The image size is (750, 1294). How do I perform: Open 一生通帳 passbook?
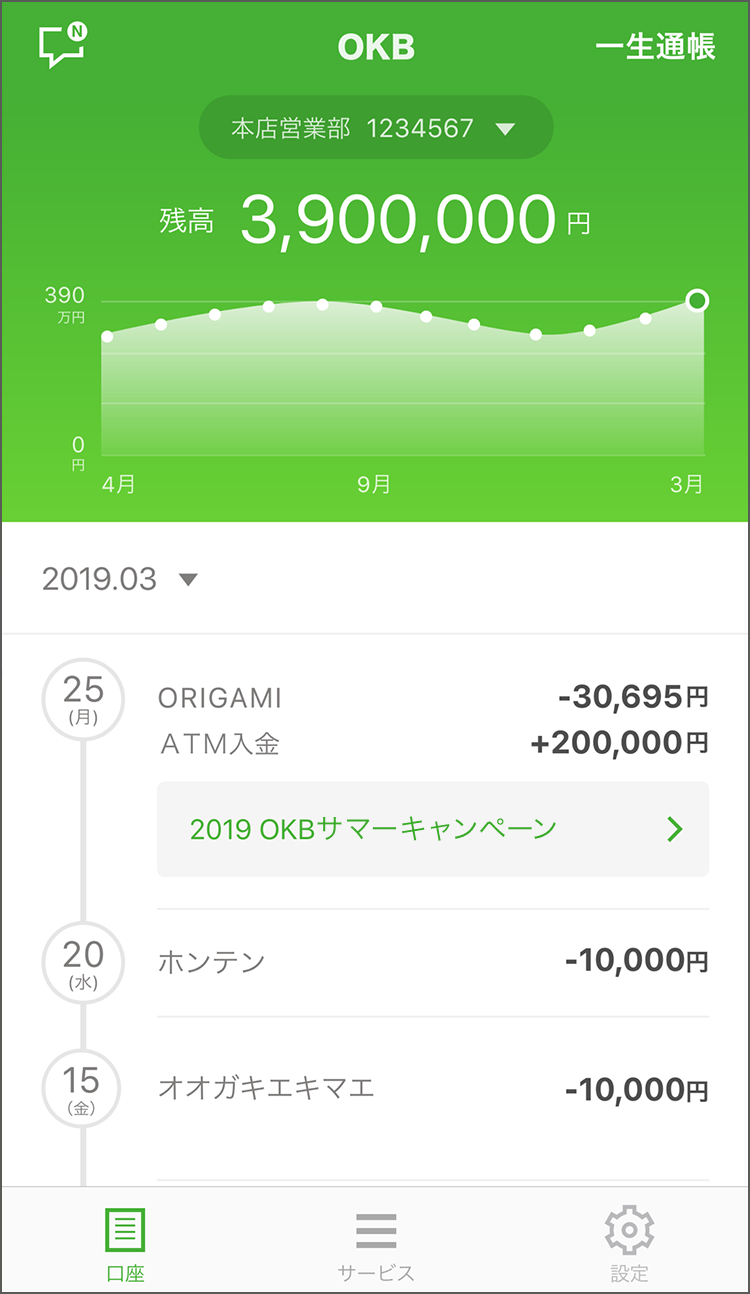[x=655, y=47]
